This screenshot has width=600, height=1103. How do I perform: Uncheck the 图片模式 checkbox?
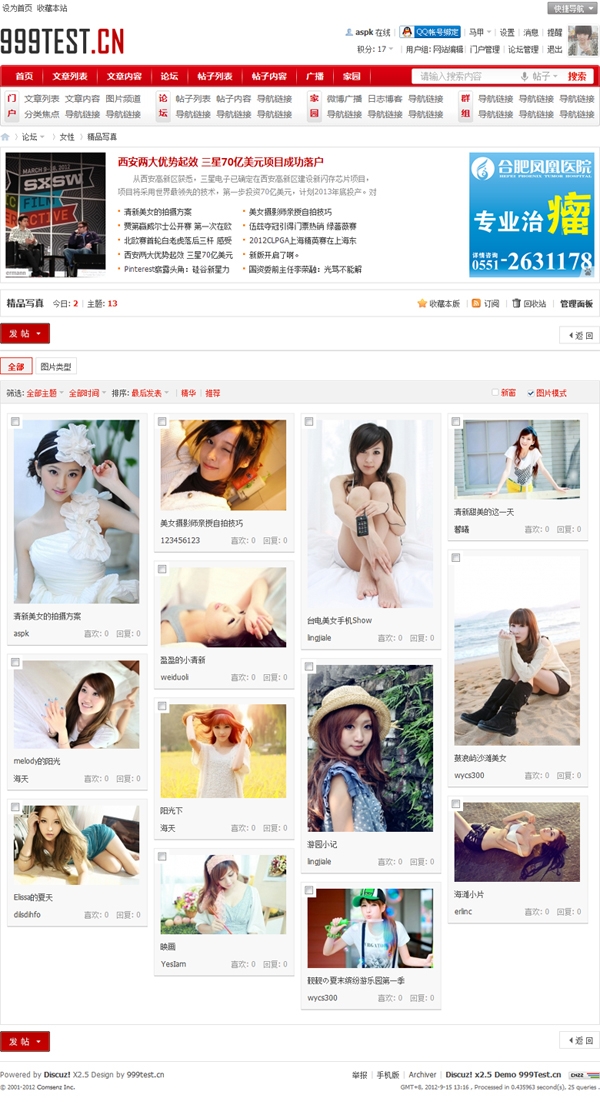click(531, 393)
